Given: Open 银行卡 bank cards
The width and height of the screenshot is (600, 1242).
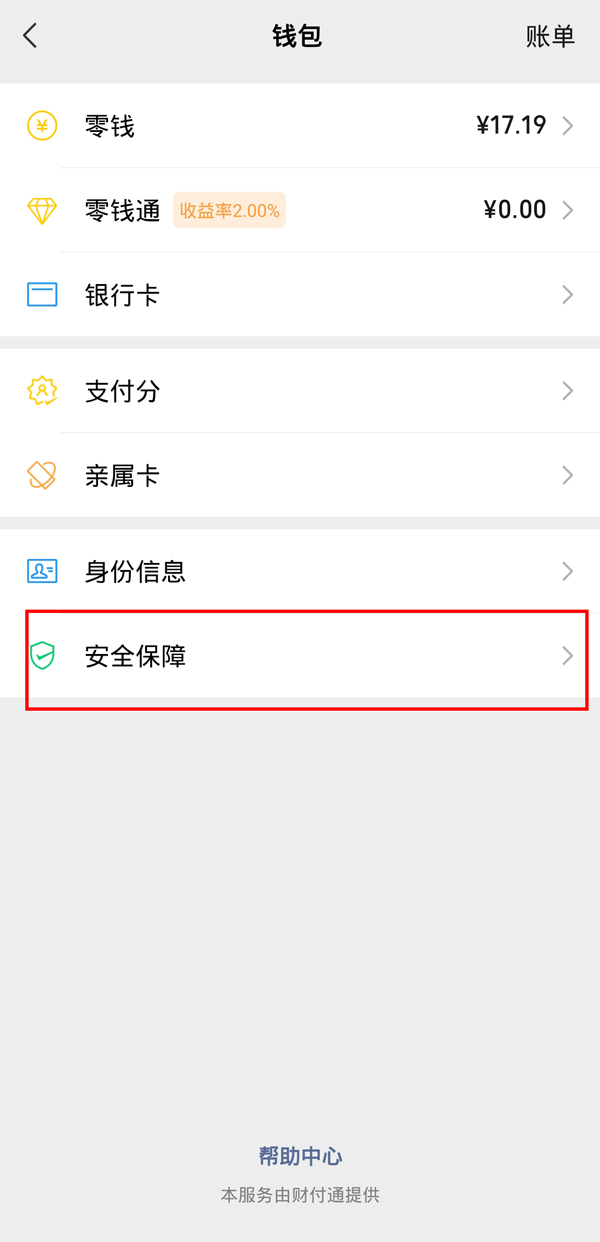Looking at the screenshot, I should click(300, 295).
